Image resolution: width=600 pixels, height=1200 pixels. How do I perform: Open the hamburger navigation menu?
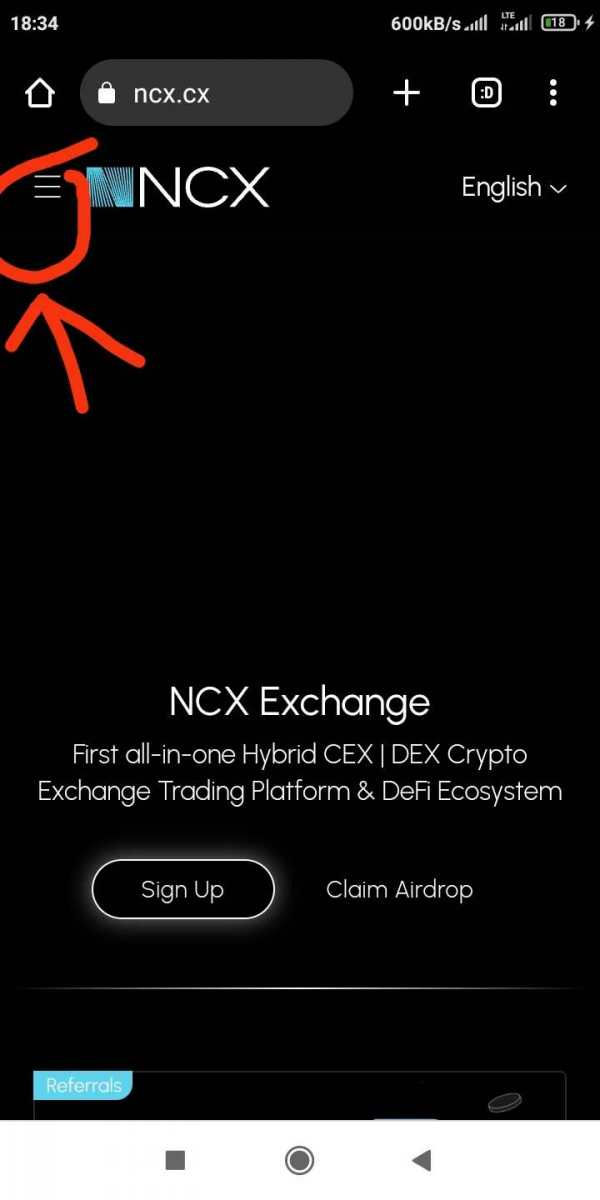pyautogui.click(x=47, y=187)
